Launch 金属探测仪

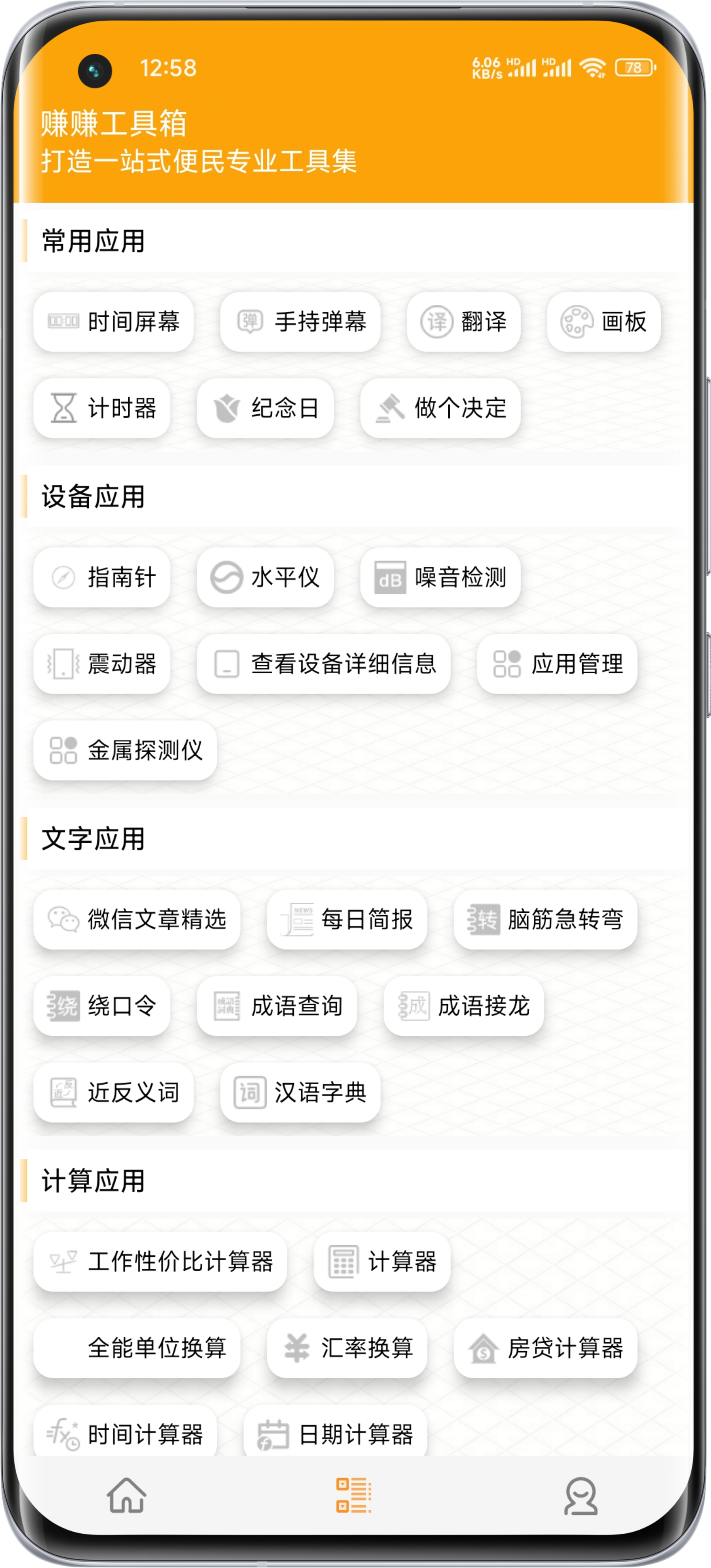[x=125, y=750]
